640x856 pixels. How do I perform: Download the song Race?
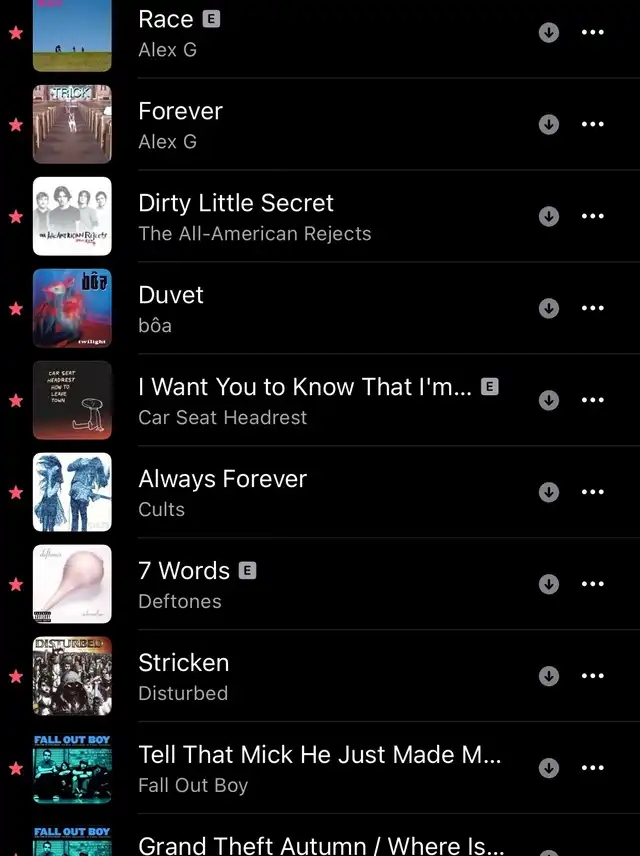(548, 32)
